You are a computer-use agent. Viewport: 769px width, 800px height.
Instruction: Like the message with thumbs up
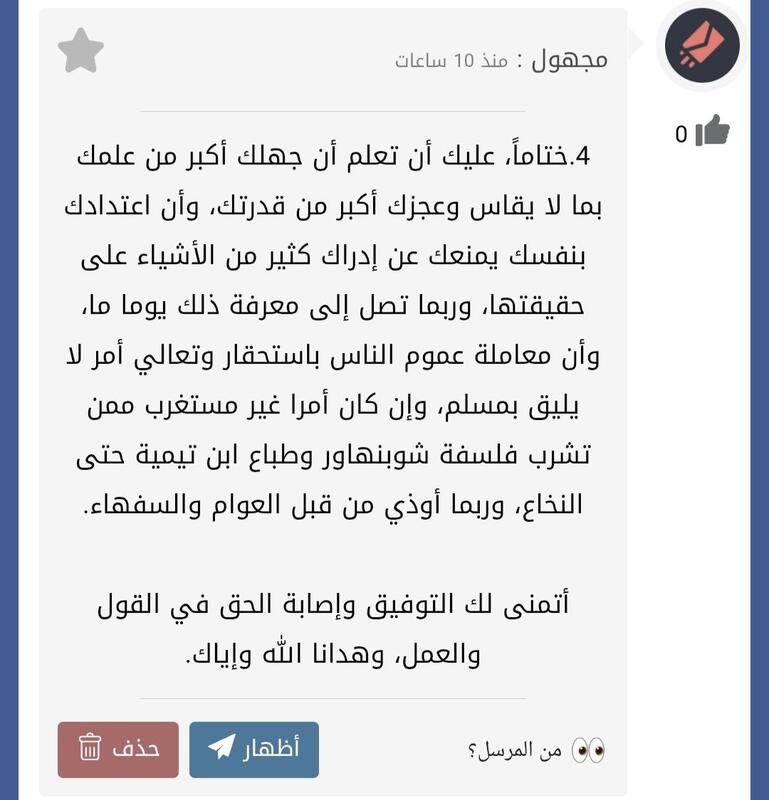[713, 130]
